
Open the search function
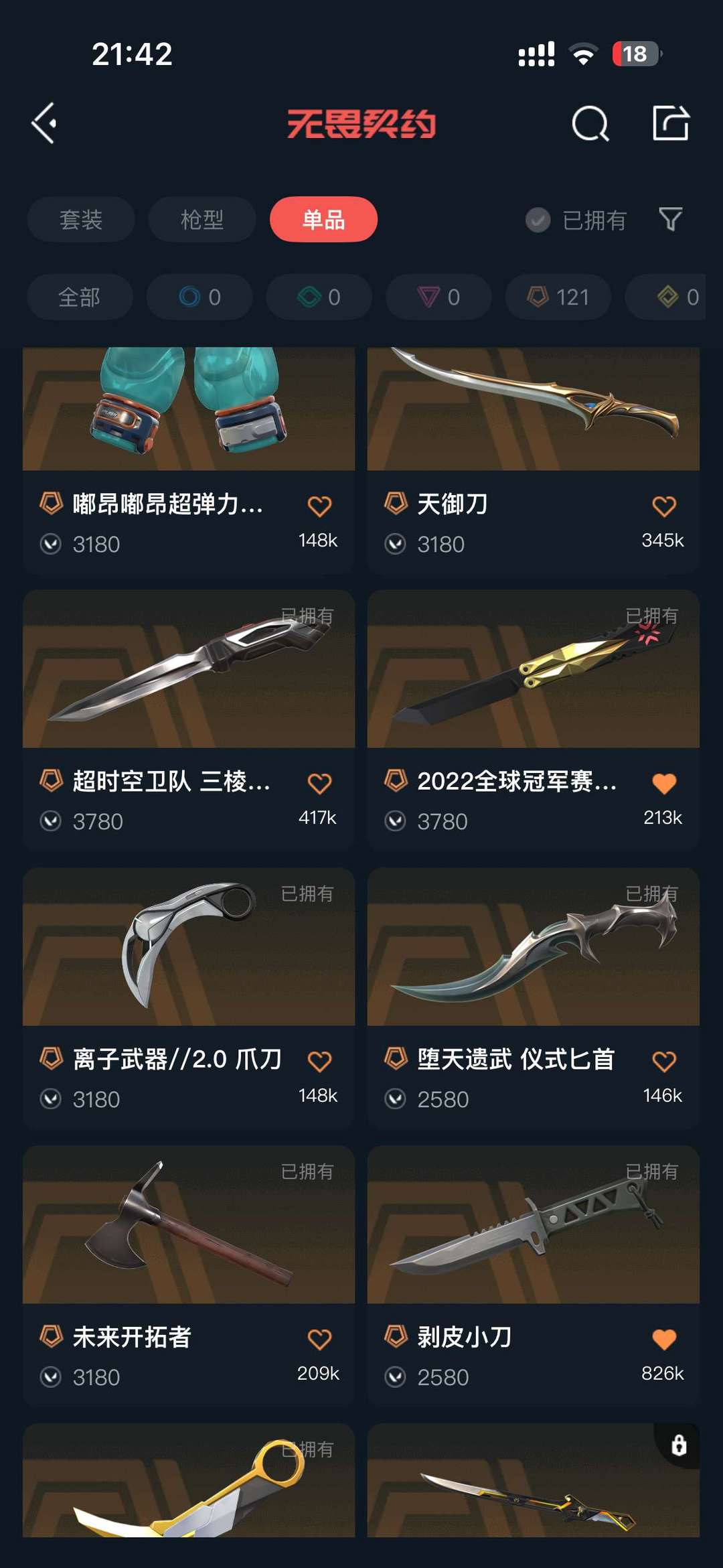point(588,124)
